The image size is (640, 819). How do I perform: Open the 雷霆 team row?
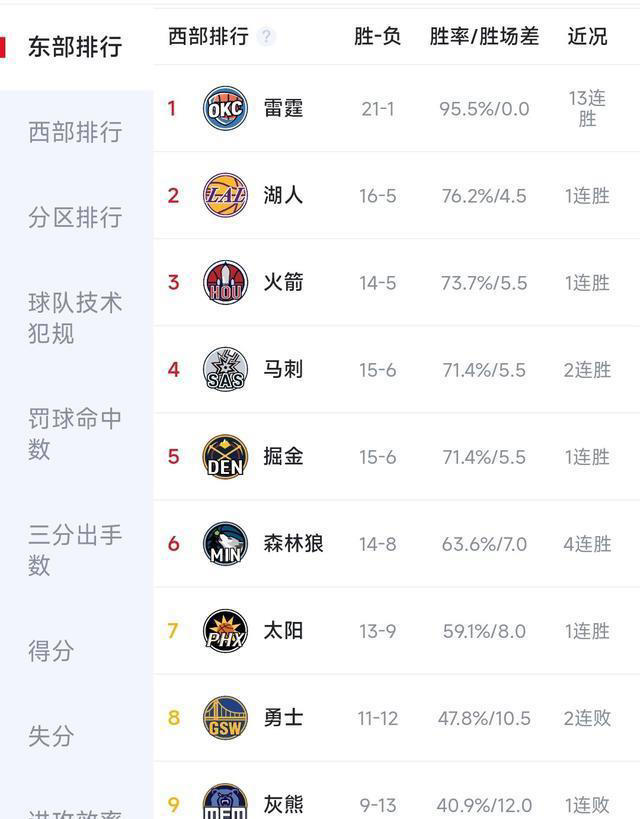point(284,108)
